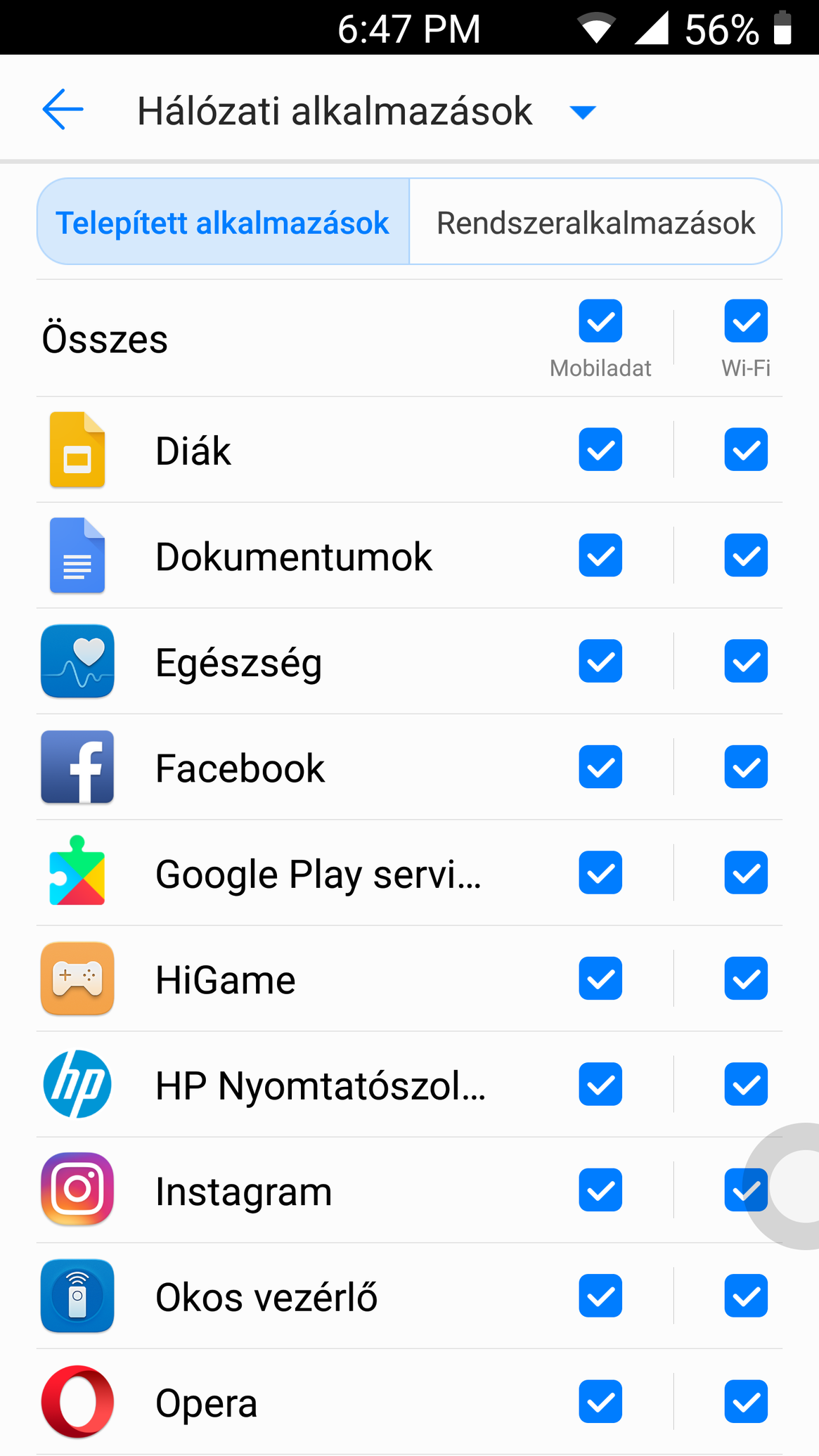The width and height of the screenshot is (819, 1456).
Task: Uncheck Wi-Fi access for Opera
Action: coord(746,1402)
